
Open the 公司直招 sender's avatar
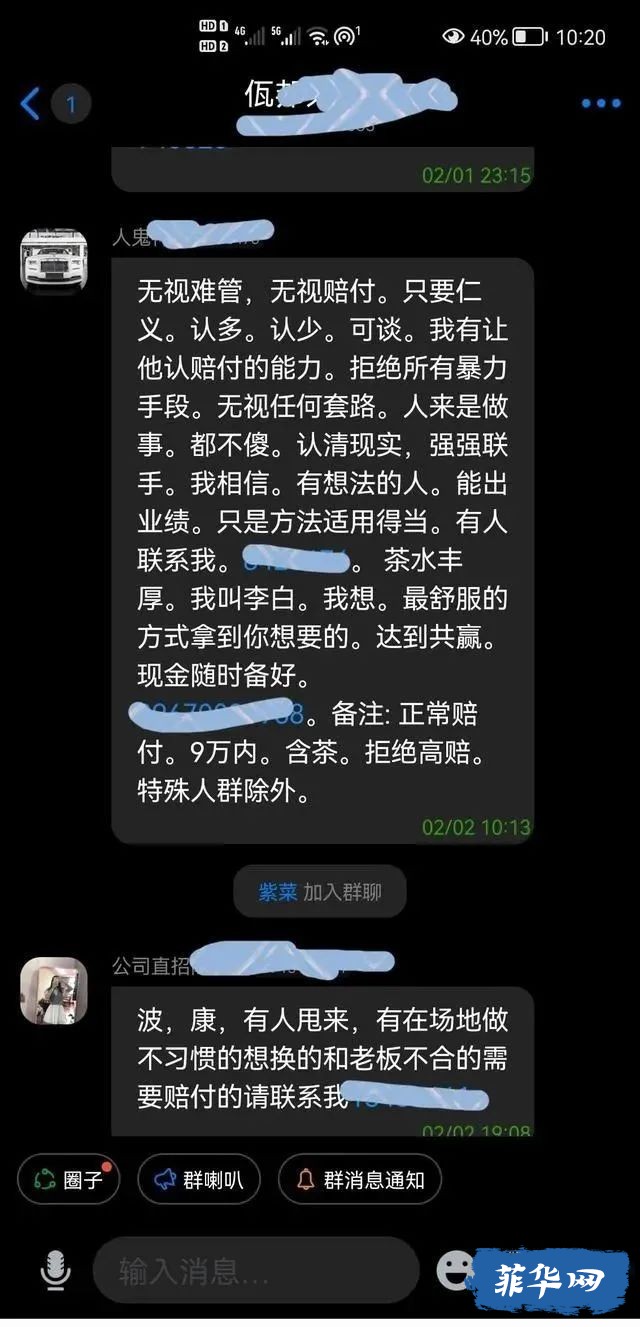pos(54,991)
